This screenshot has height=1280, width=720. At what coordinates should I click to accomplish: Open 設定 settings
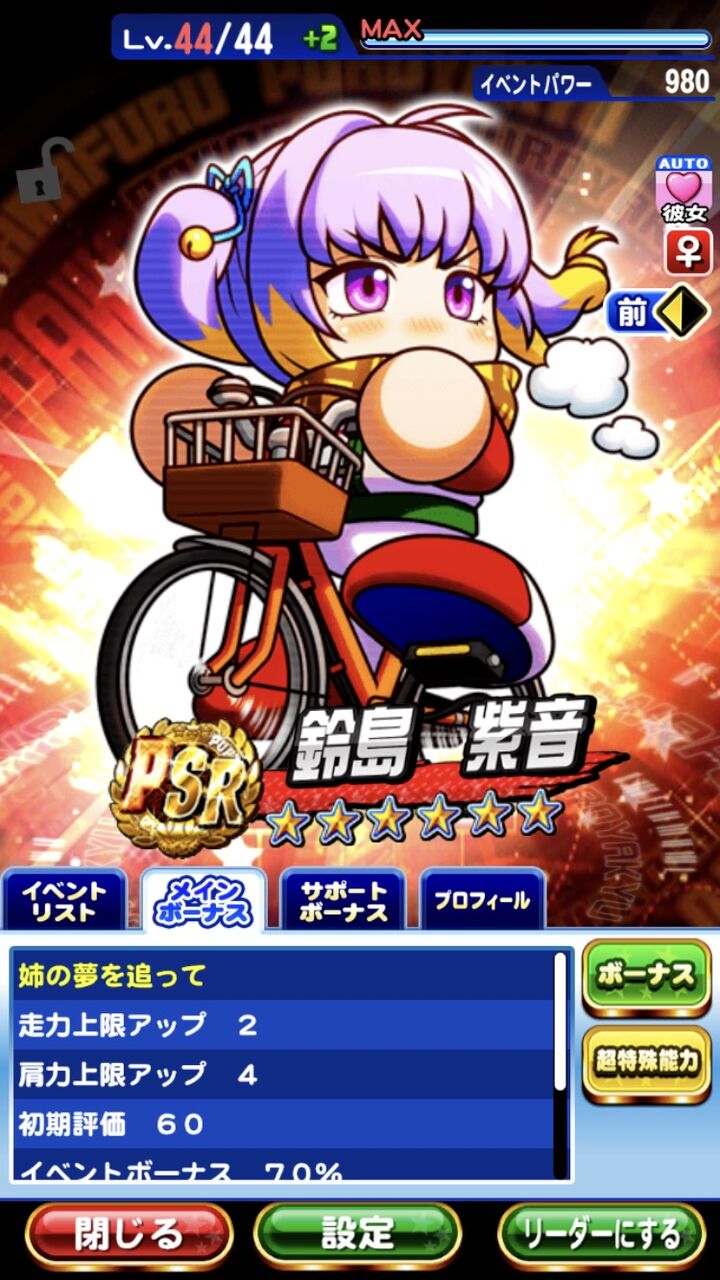click(358, 1234)
